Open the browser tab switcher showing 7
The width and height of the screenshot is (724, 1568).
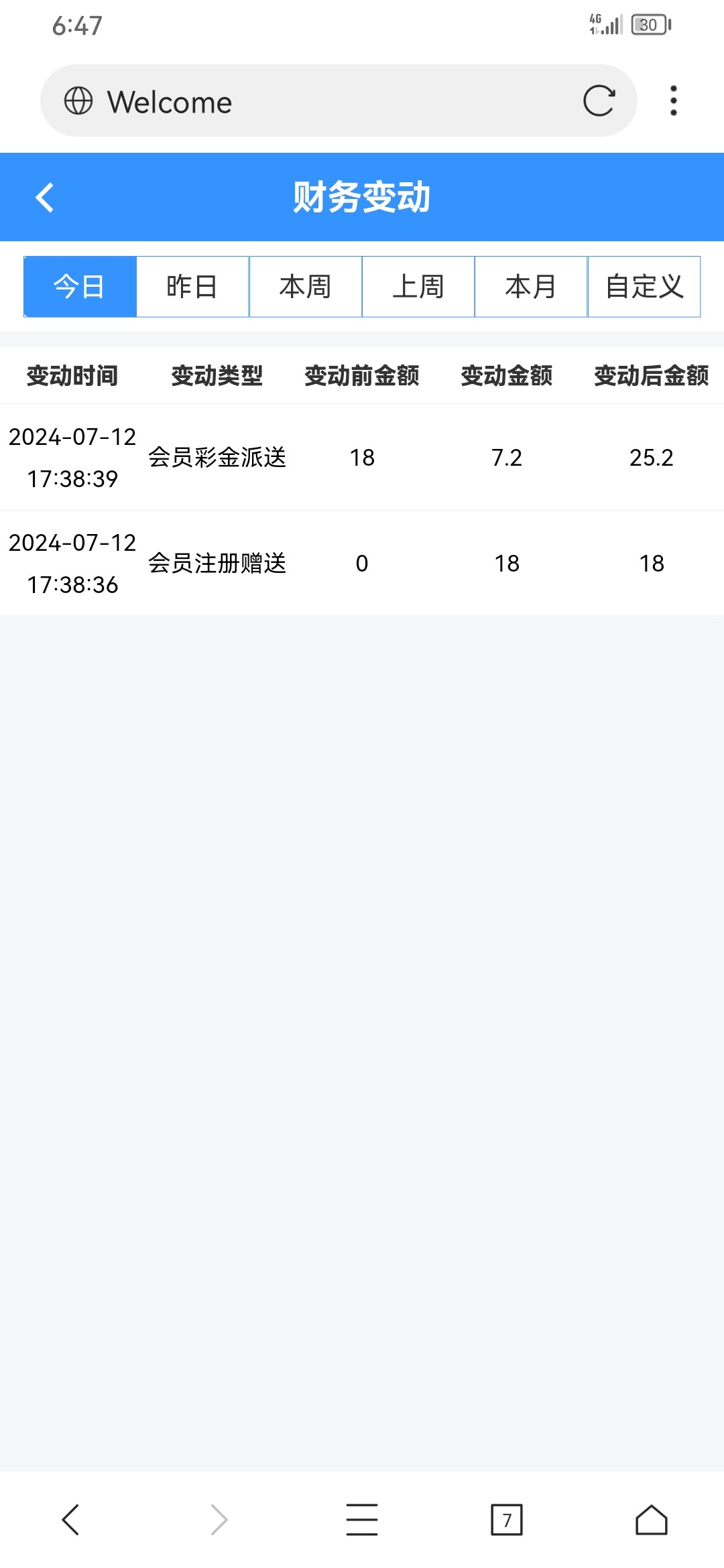pos(507,1520)
